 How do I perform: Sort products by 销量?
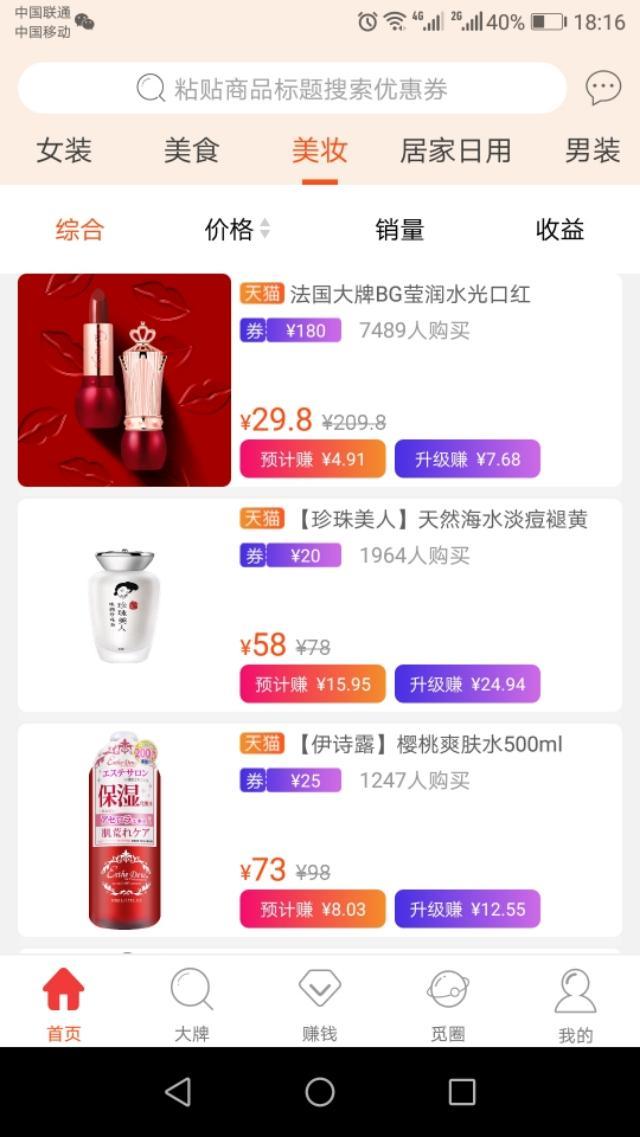pyautogui.click(x=400, y=230)
